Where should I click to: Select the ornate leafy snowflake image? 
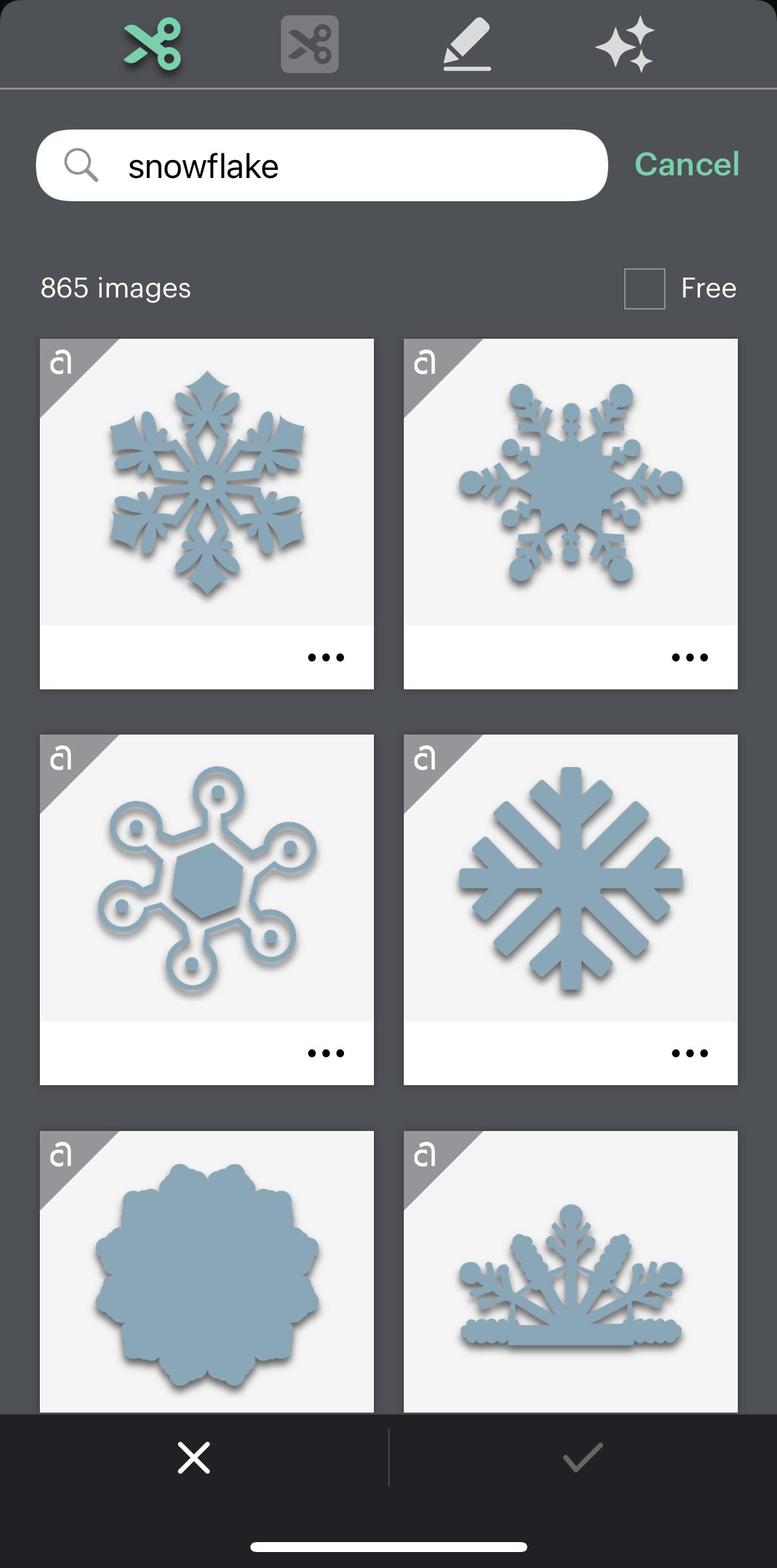[x=207, y=483]
